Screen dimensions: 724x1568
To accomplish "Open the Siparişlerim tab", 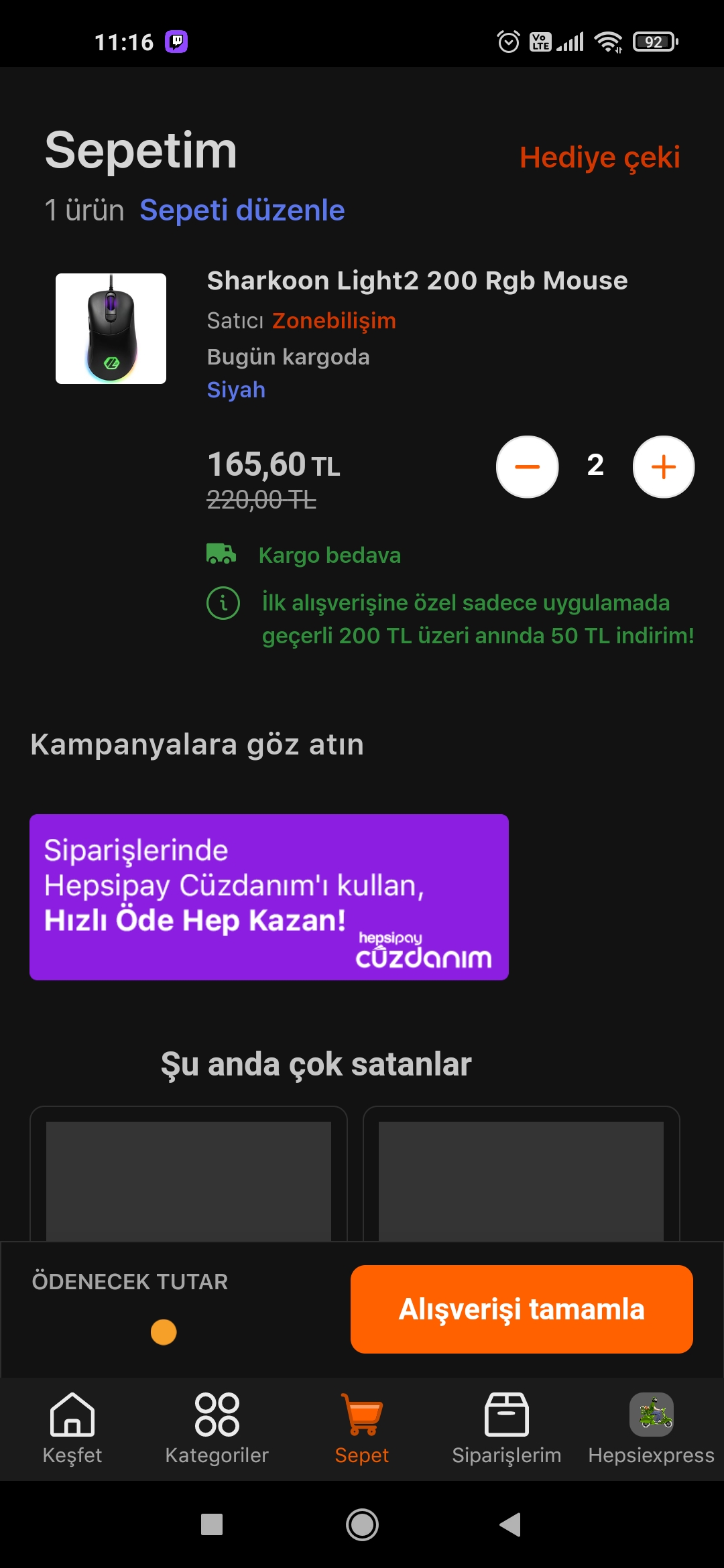I will (506, 1427).
